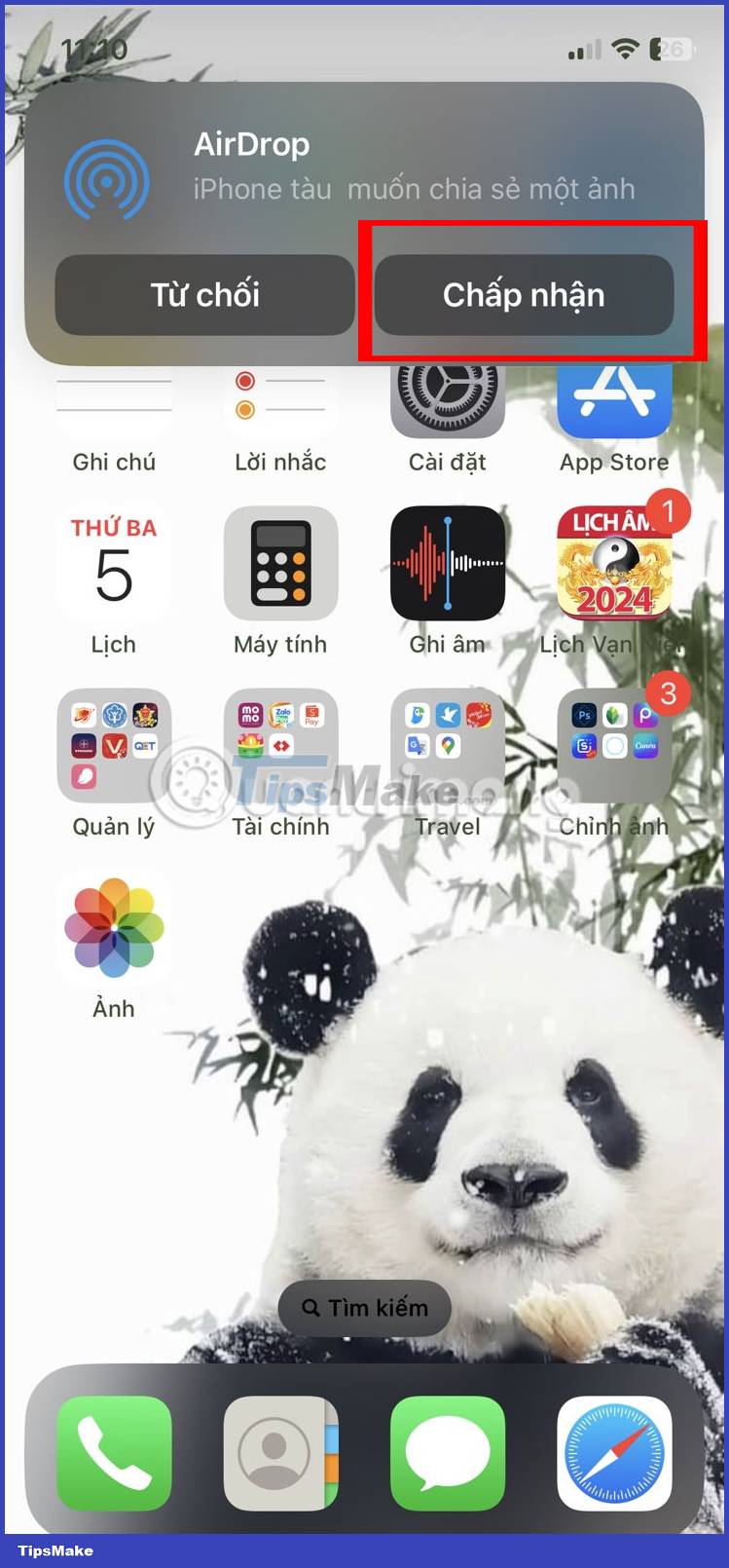This screenshot has width=729, height=1568.
Task: Open the Chỉnh ảnh folder with 3 notifications
Action: pyautogui.click(x=614, y=745)
